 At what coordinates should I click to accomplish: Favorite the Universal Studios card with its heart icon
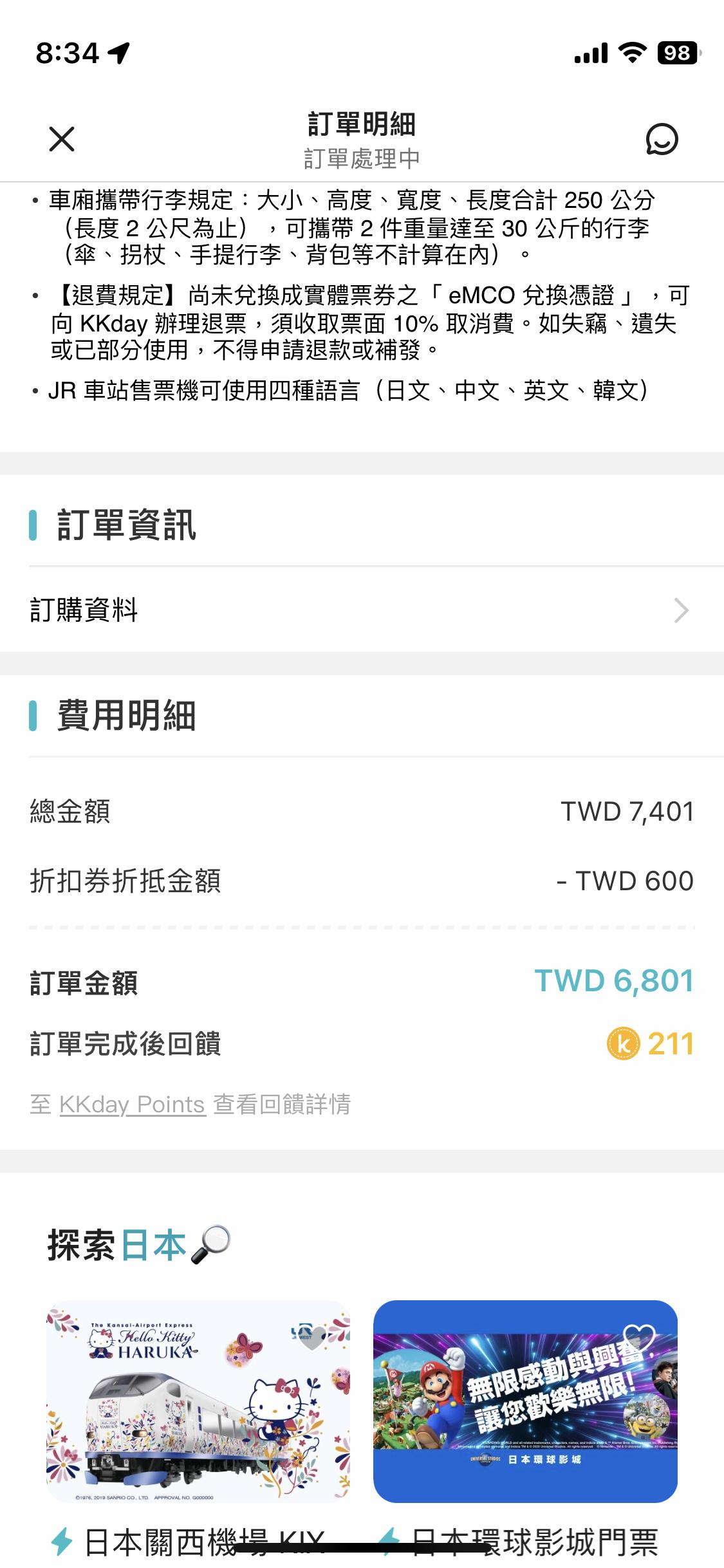point(639,1339)
